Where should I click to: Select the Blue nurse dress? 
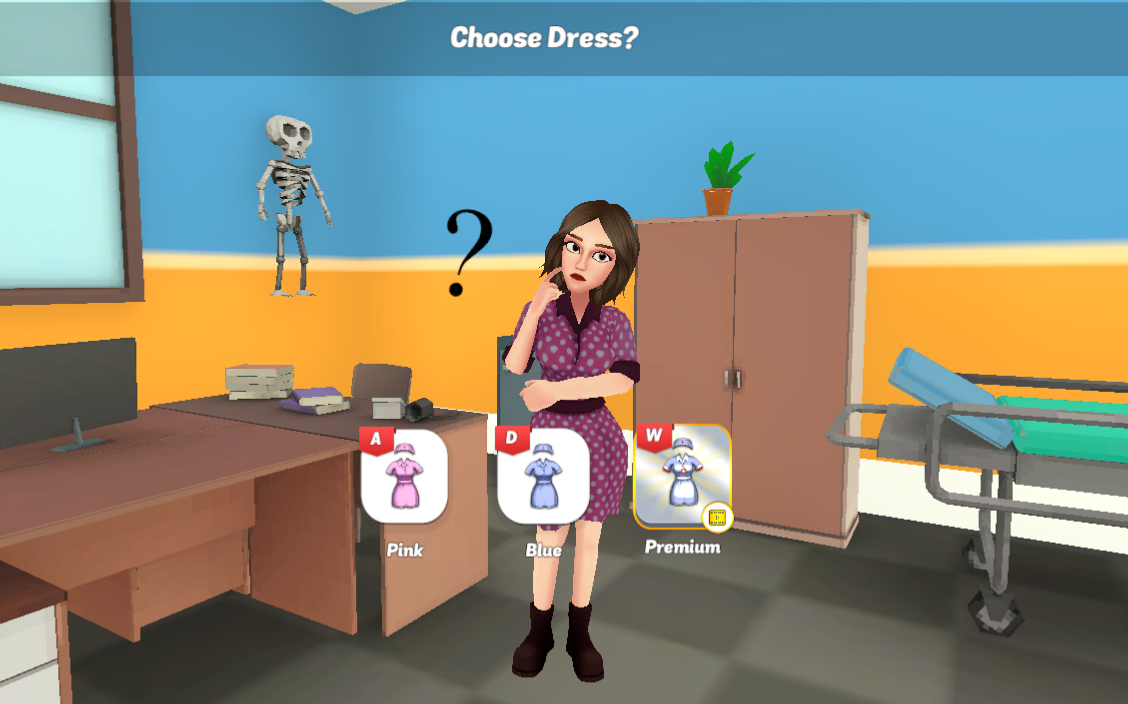(542, 477)
